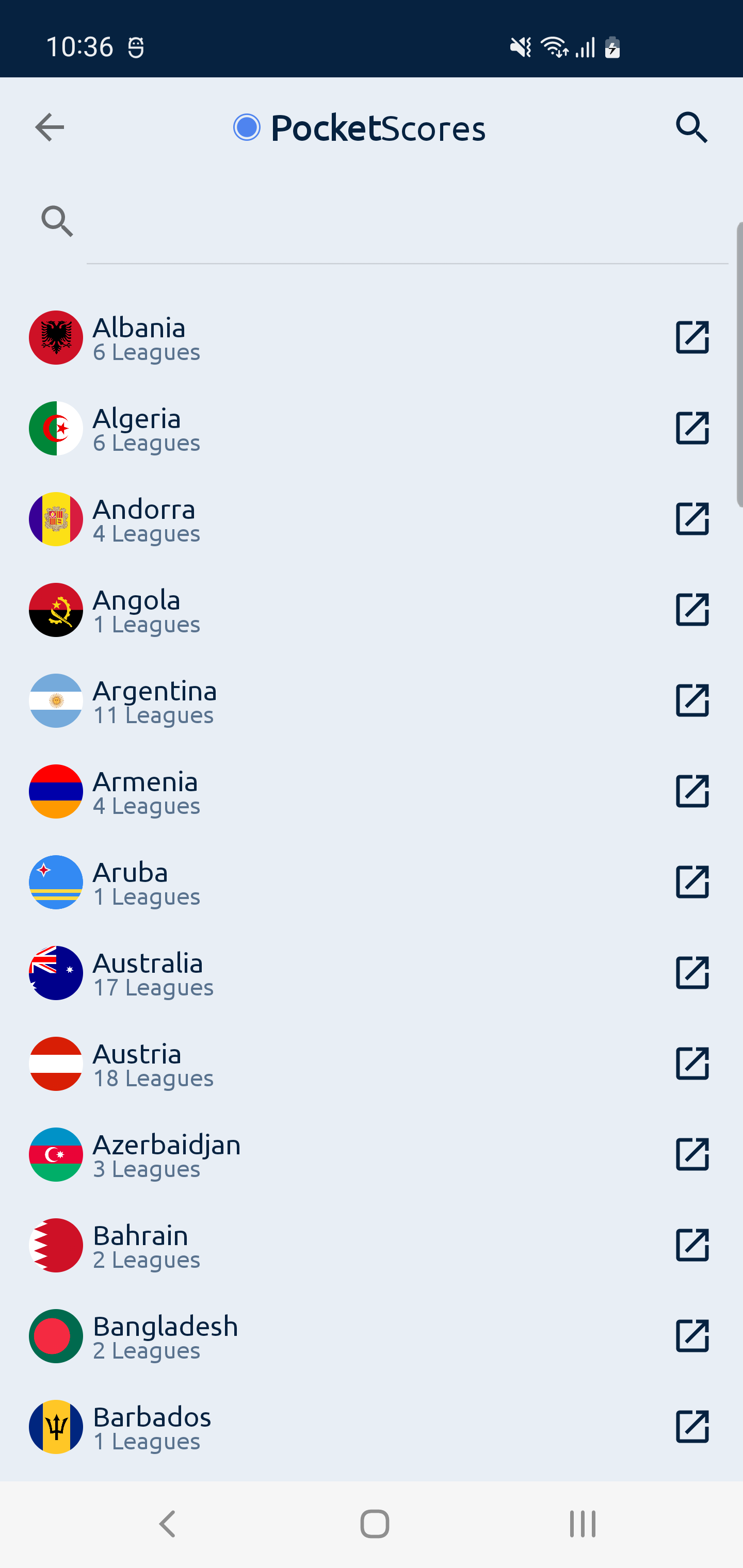The image size is (743, 1568).
Task: Focus the country search field
Action: [x=407, y=222]
